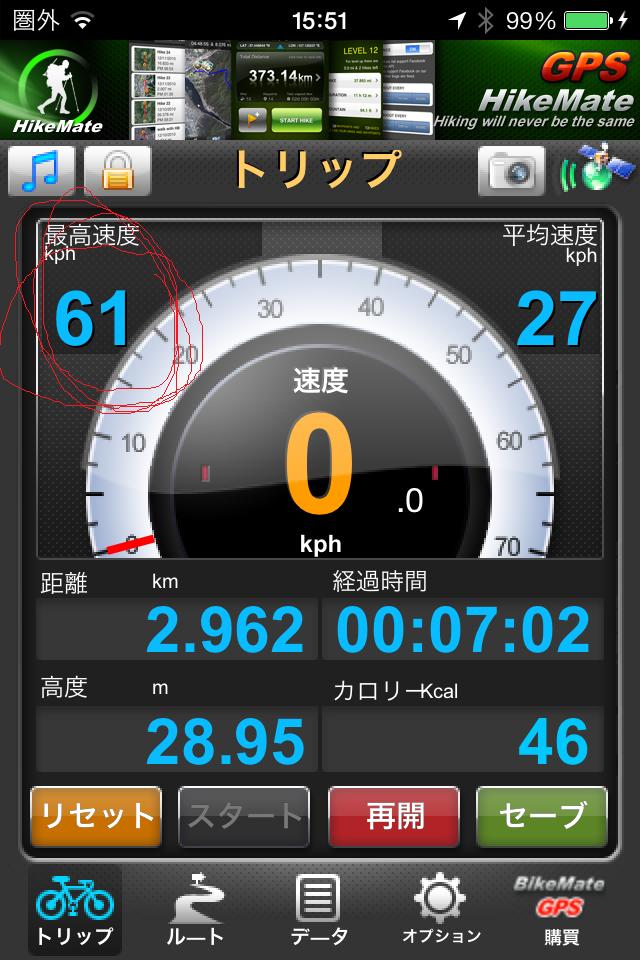Resume the trip with 再開
This screenshot has width=640, height=960.
(x=394, y=816)
